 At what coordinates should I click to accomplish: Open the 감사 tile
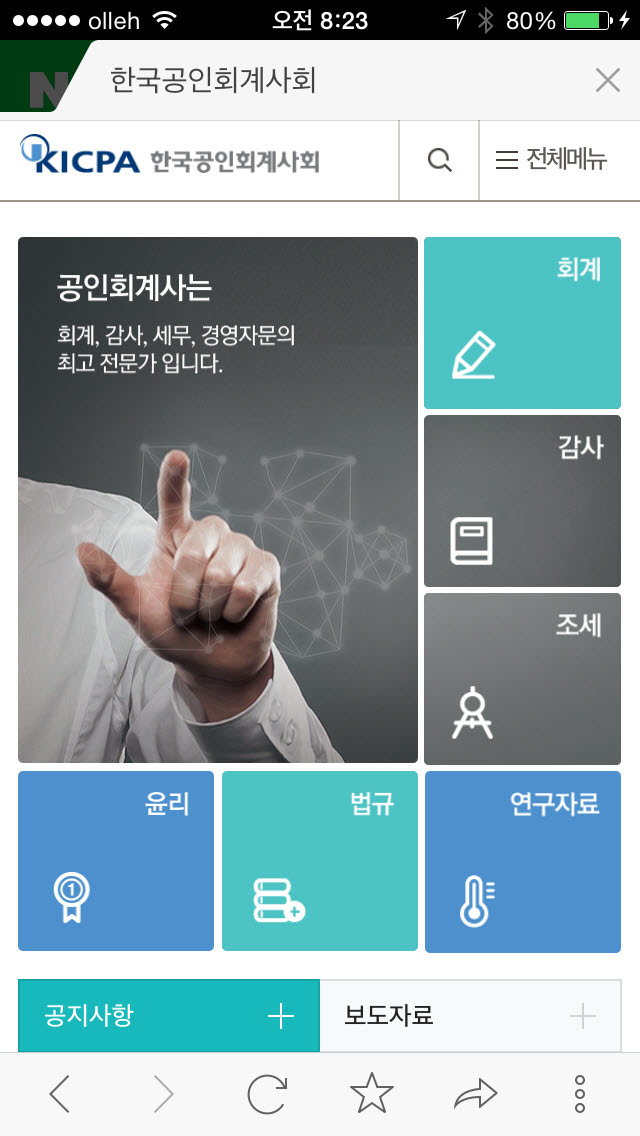pos(522,501)
